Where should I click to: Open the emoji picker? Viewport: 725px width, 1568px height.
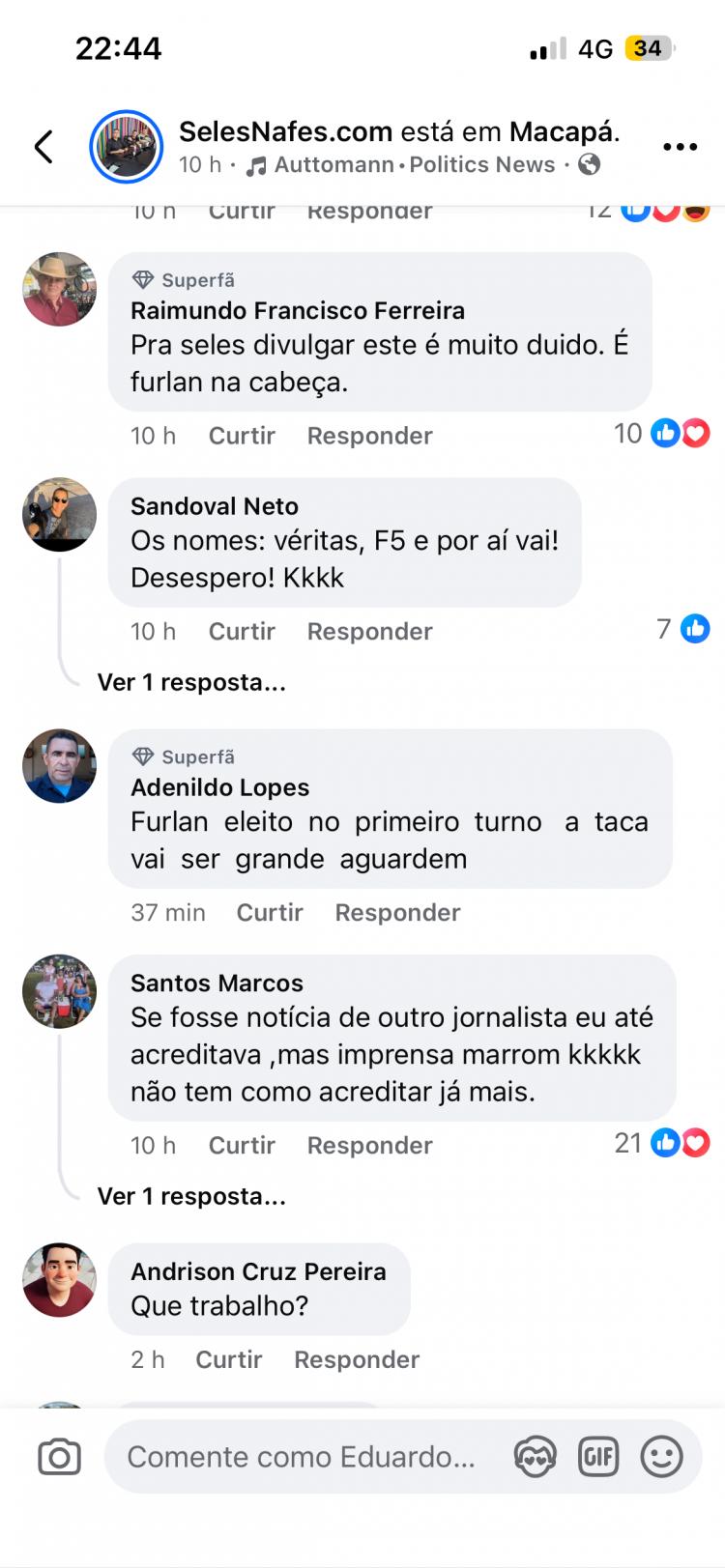point(661,1457)
